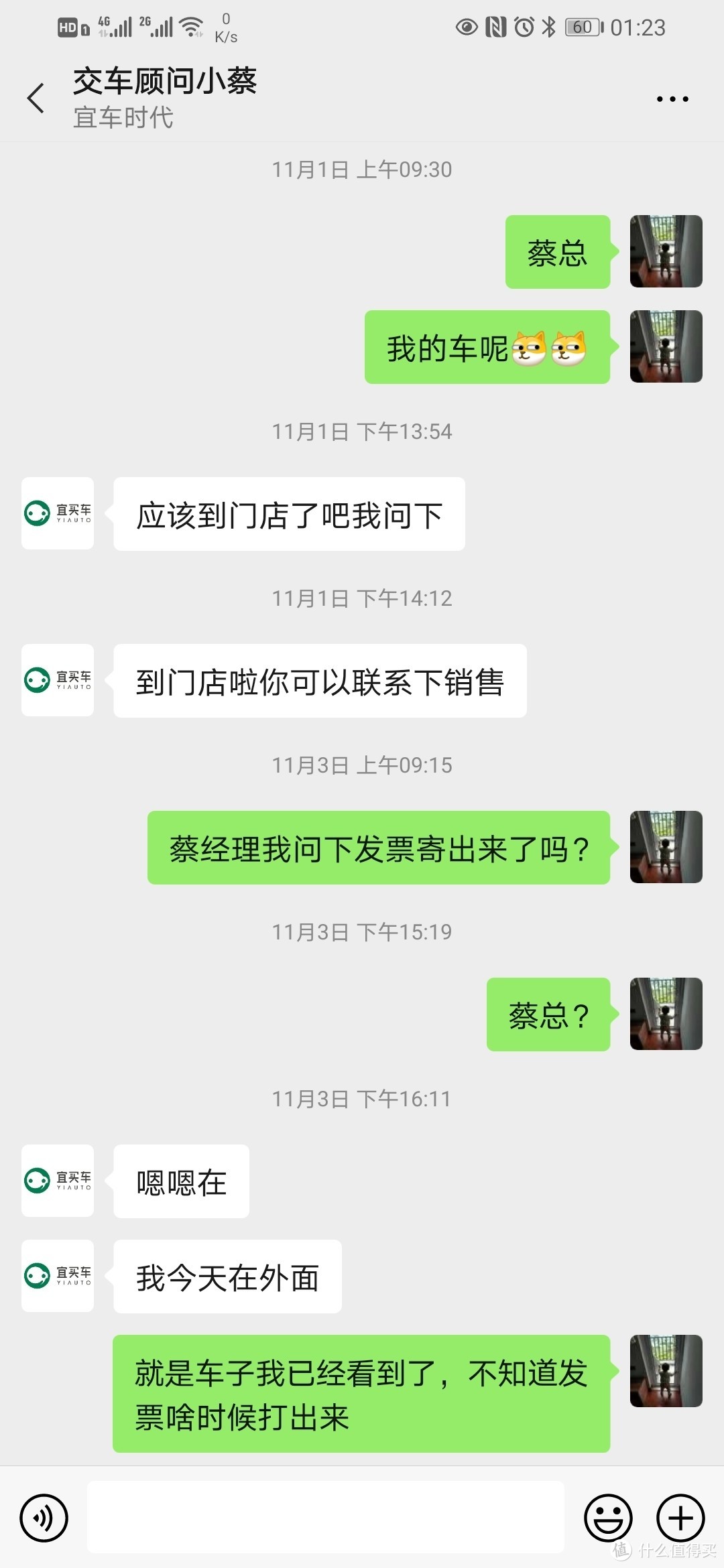Tap the 宜车时代 subtitle label
The image size is (724, 1568).
coord(123,119)
